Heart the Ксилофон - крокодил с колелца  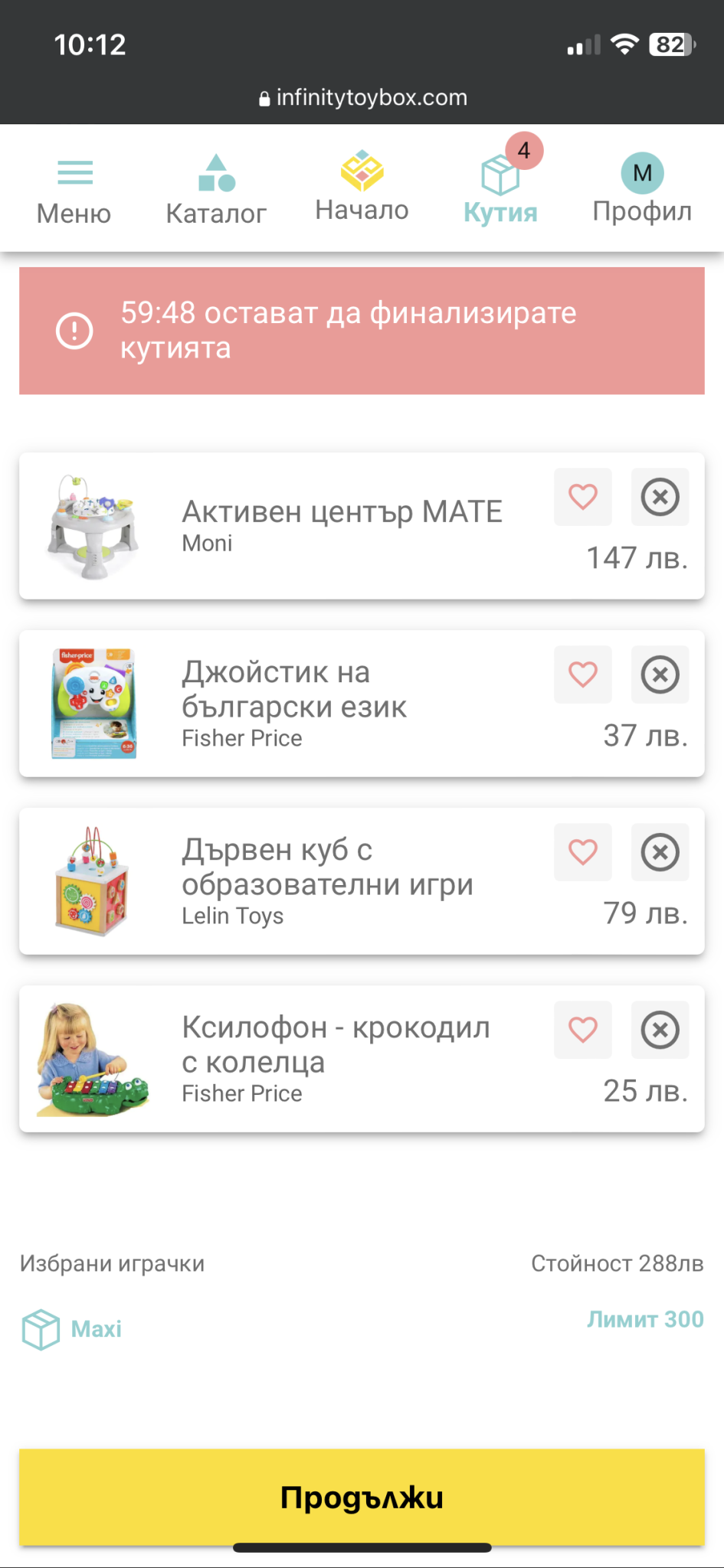coord(583,1030)
